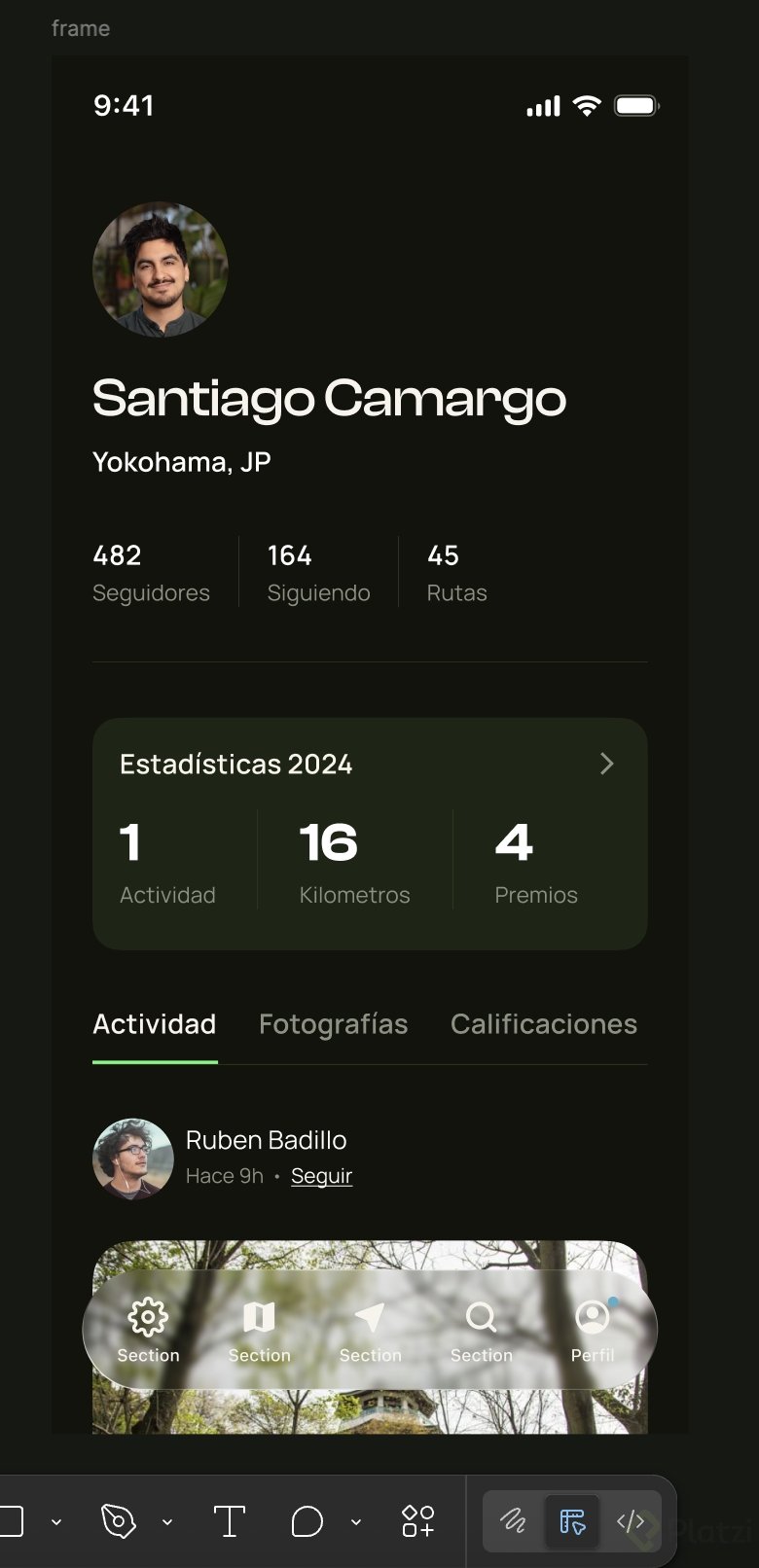Expand the comment tool options dropdown
This screenshot has width=759, height=1568.
click(356, 1522)
